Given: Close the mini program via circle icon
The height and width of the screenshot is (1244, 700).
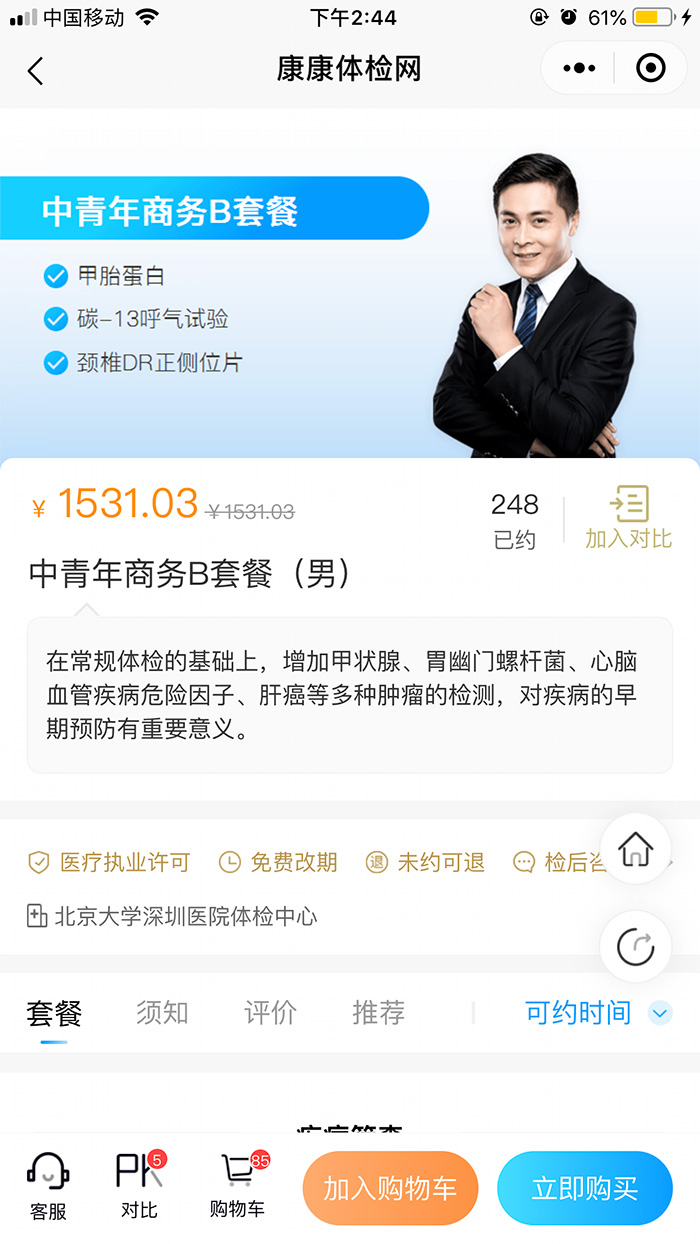Looking at the screenshot, I should [x=651, y=68].
